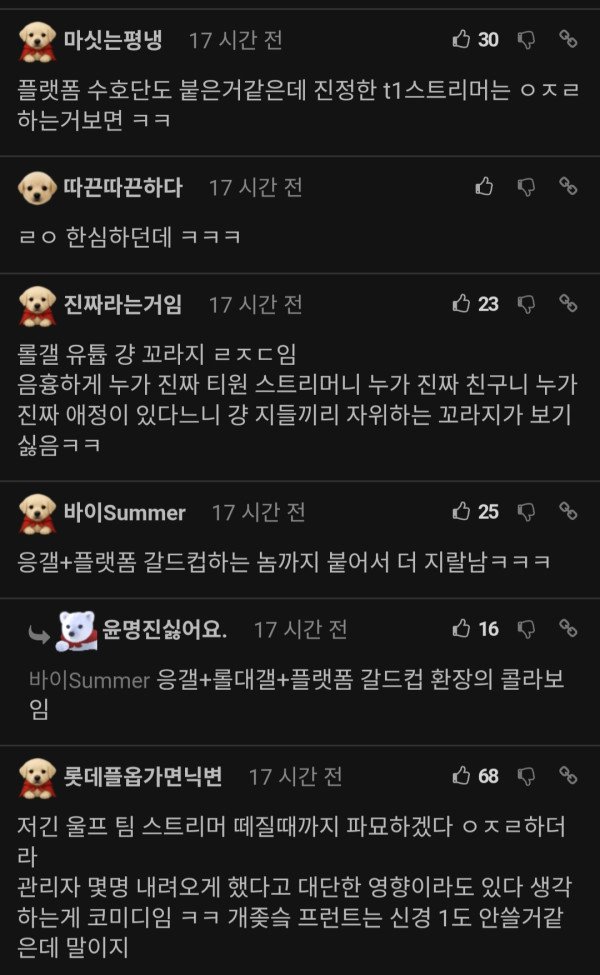Copy link to 바이Summer's comment
Image resolution: width=600 pixels, height=975 pixels.
coord(568,511)
